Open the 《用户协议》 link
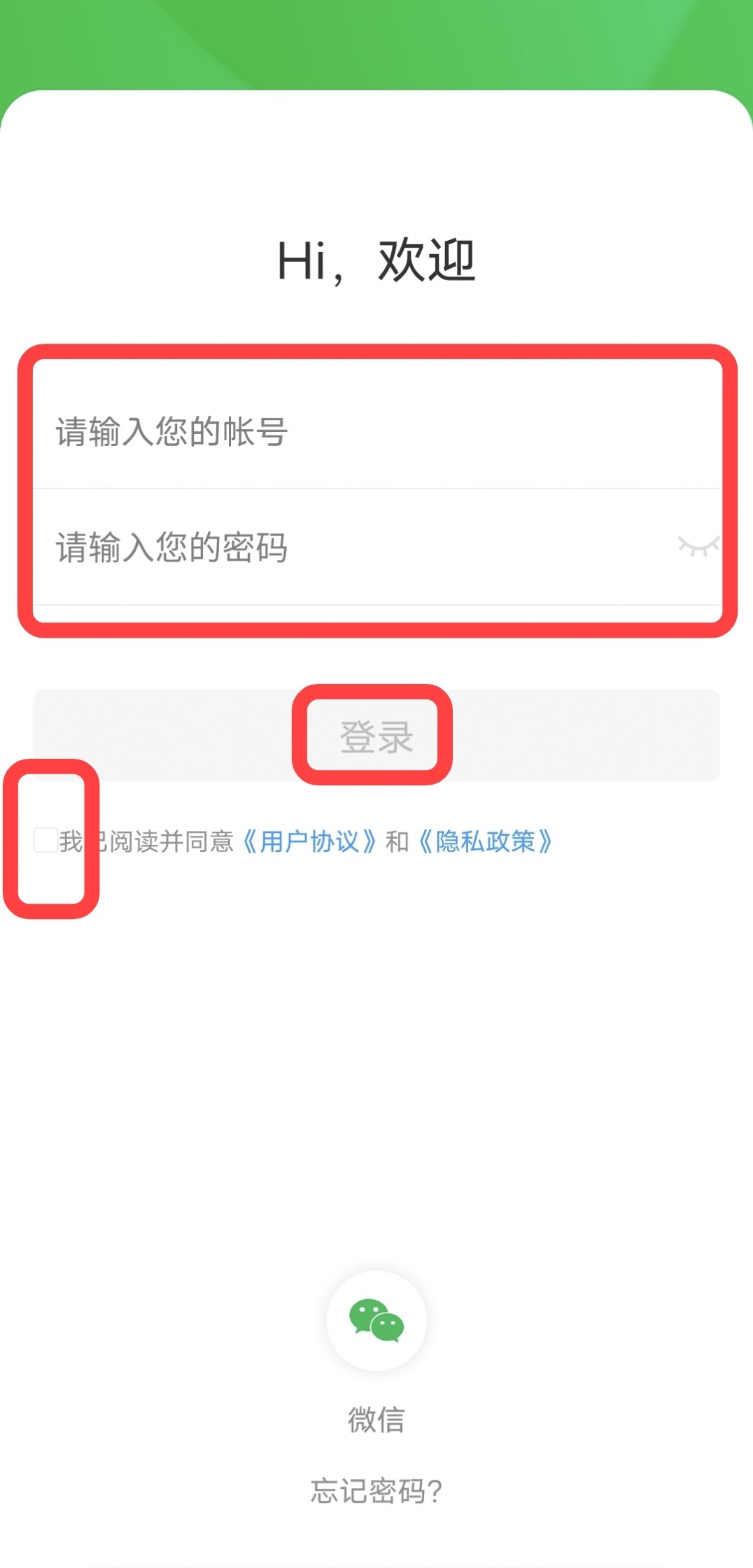 pos(310,841)
